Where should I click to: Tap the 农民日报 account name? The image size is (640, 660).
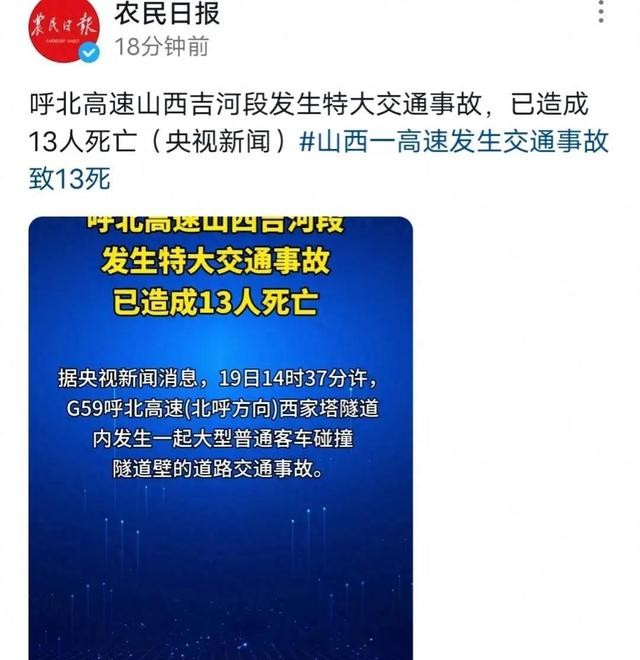(166, 14)
